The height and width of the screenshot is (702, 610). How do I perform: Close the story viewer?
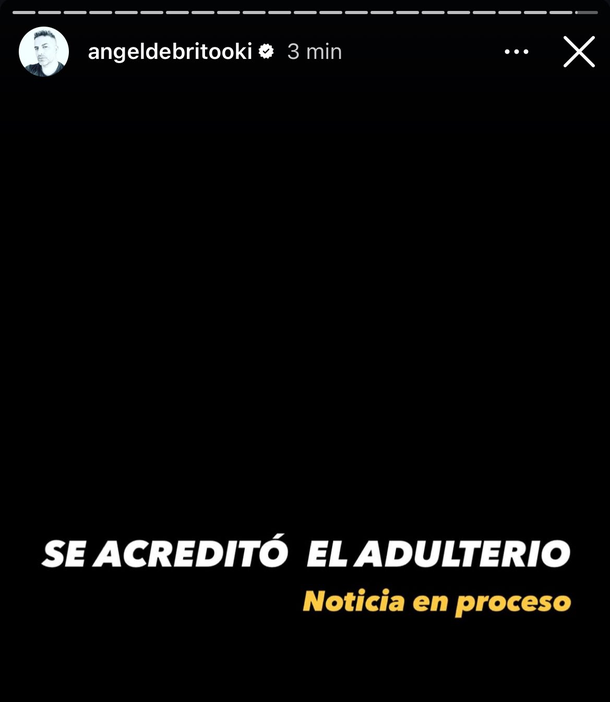579,52
